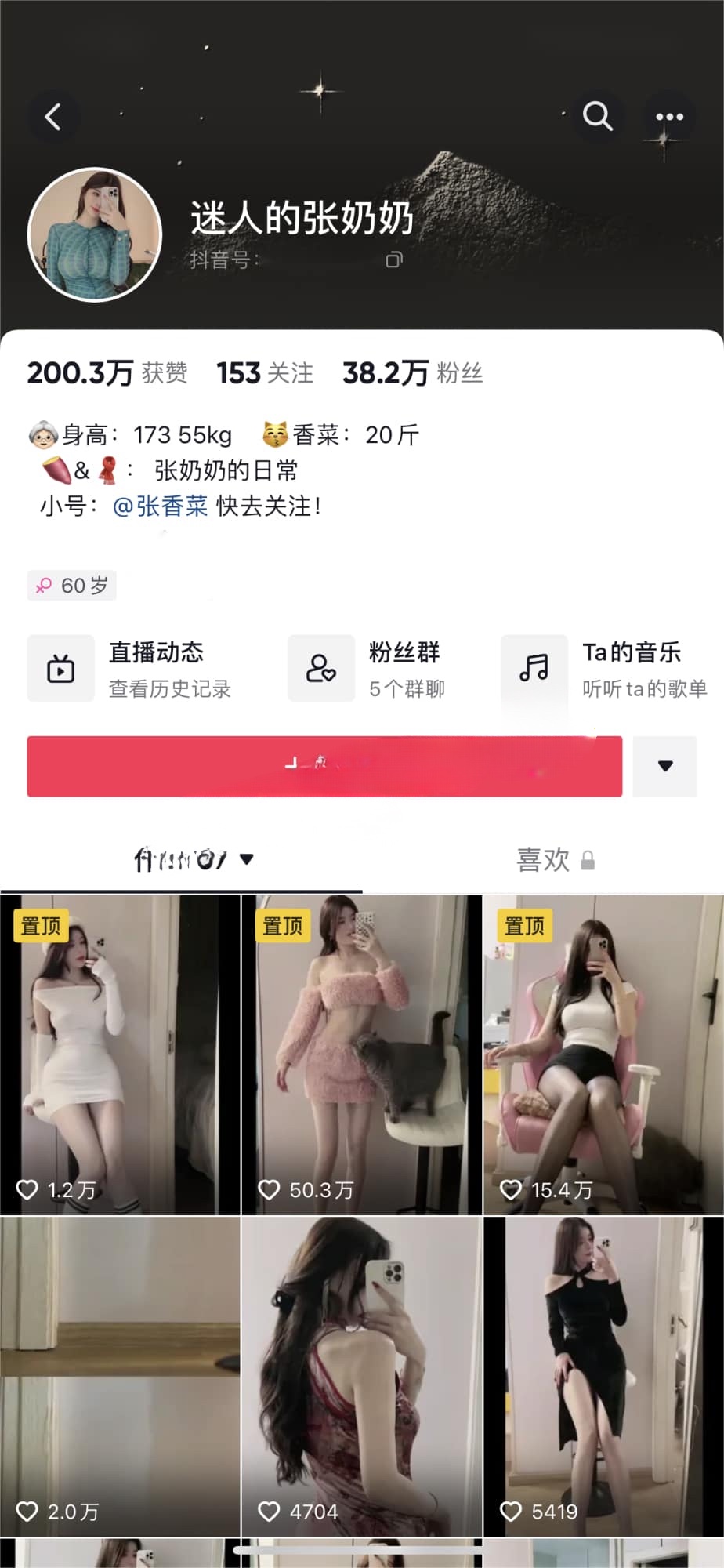Open Ta的音乐 music section
This screenshot has height=1568, width=724.
(605, 669)
